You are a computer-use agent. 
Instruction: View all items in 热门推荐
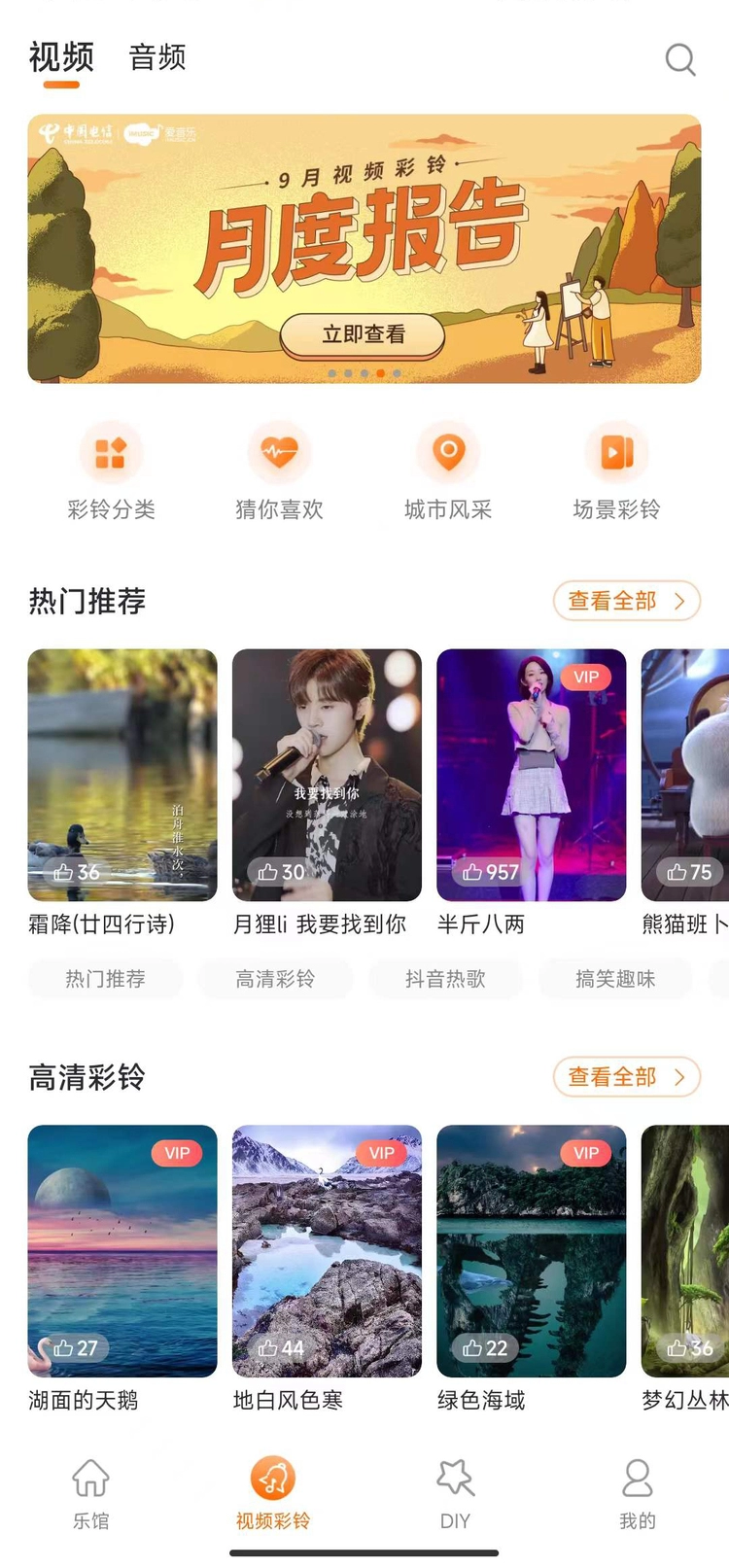point(626,601)
